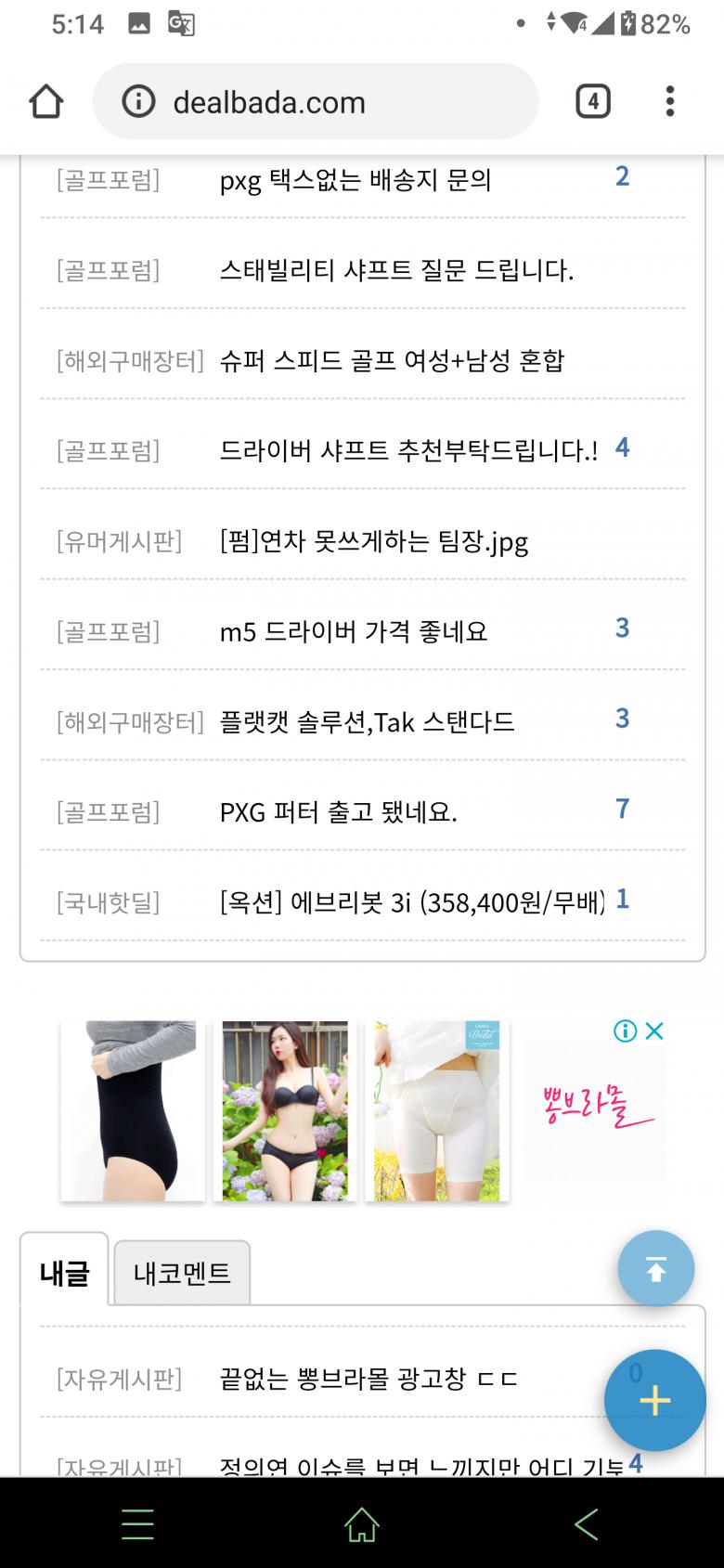Close the 뽕브라몰 ad banner

(654, 1030)
